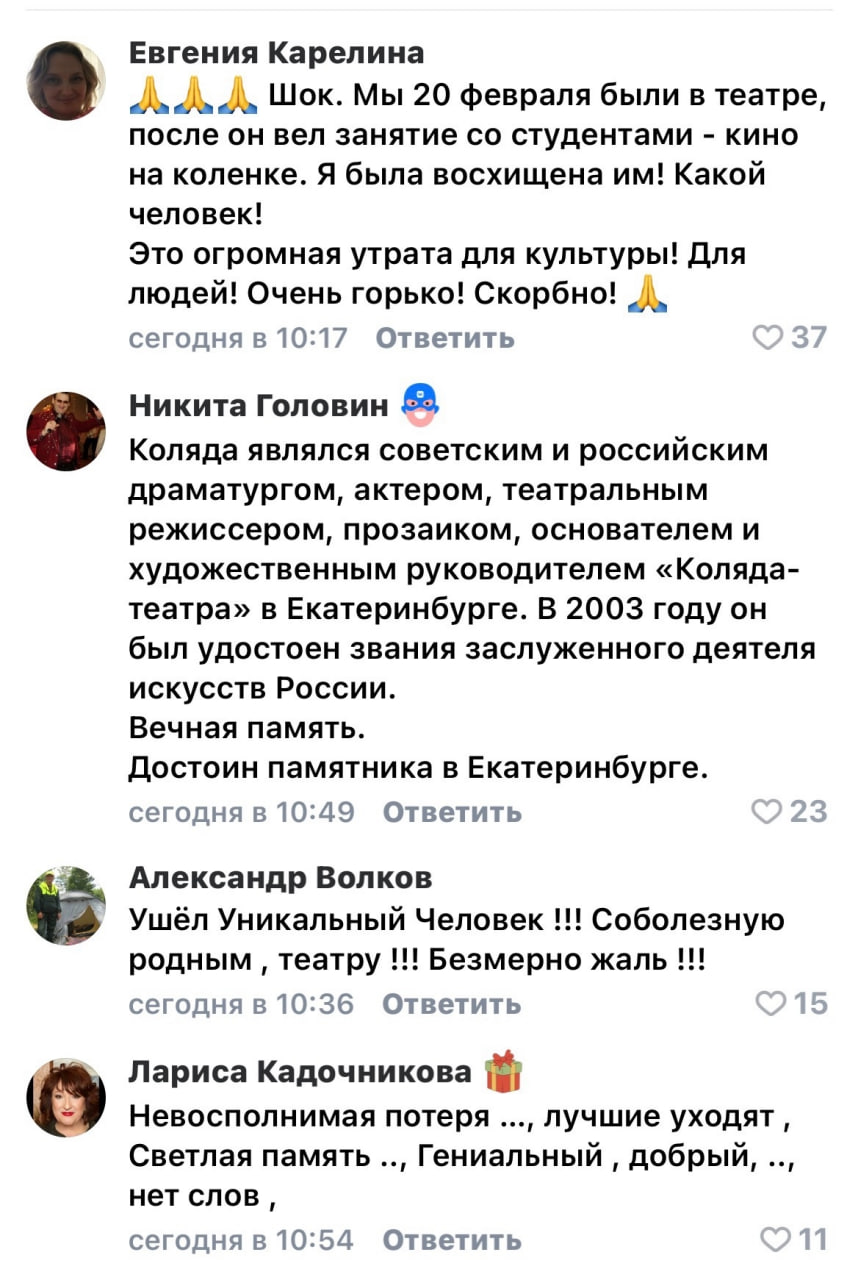The width and height of the screenshot is (847, 1280).
Task: Reply to Александр Волков's comment
Action: click(452, 1004)
